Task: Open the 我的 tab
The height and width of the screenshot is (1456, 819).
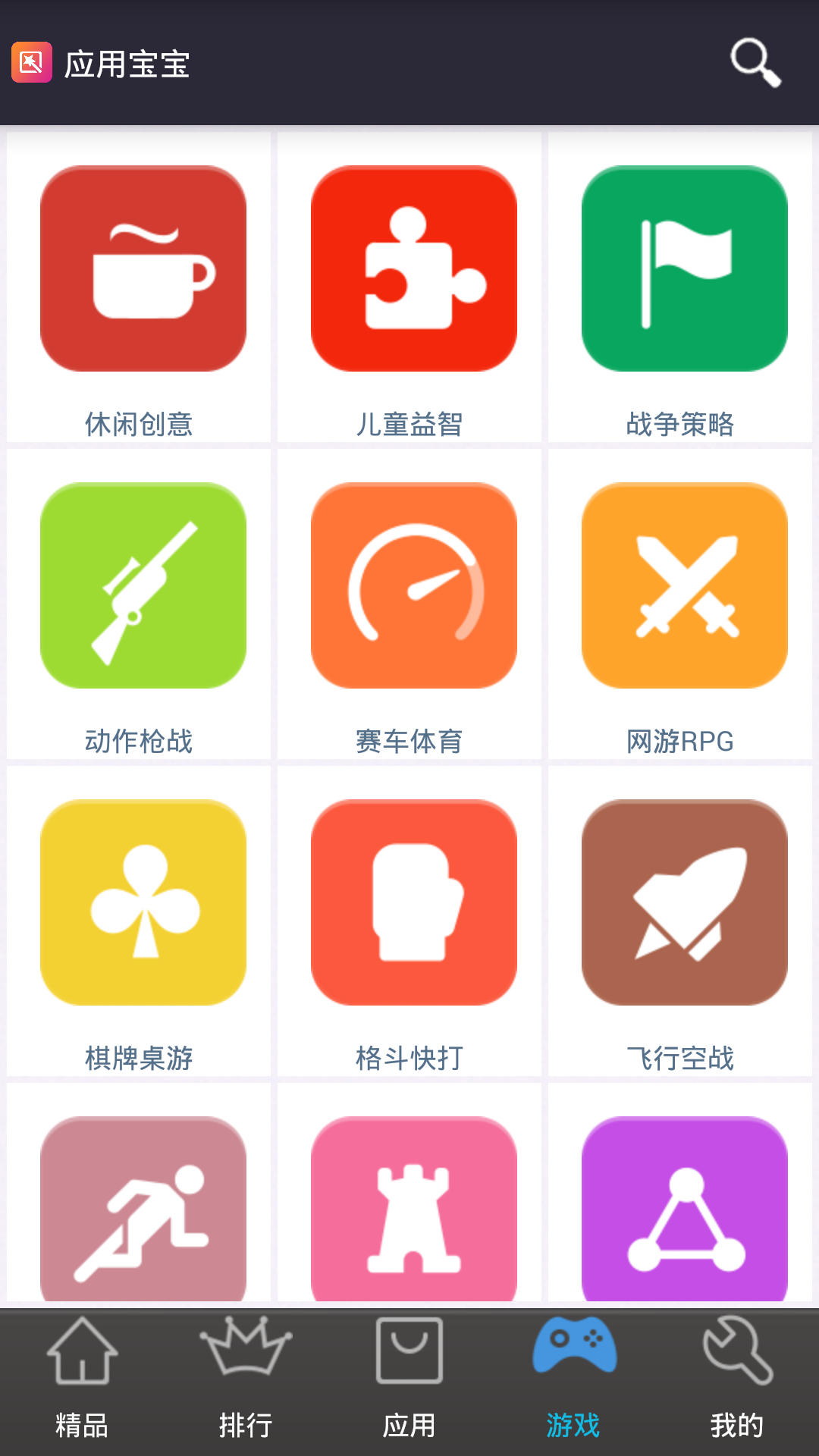Action: pos(737,1382)
